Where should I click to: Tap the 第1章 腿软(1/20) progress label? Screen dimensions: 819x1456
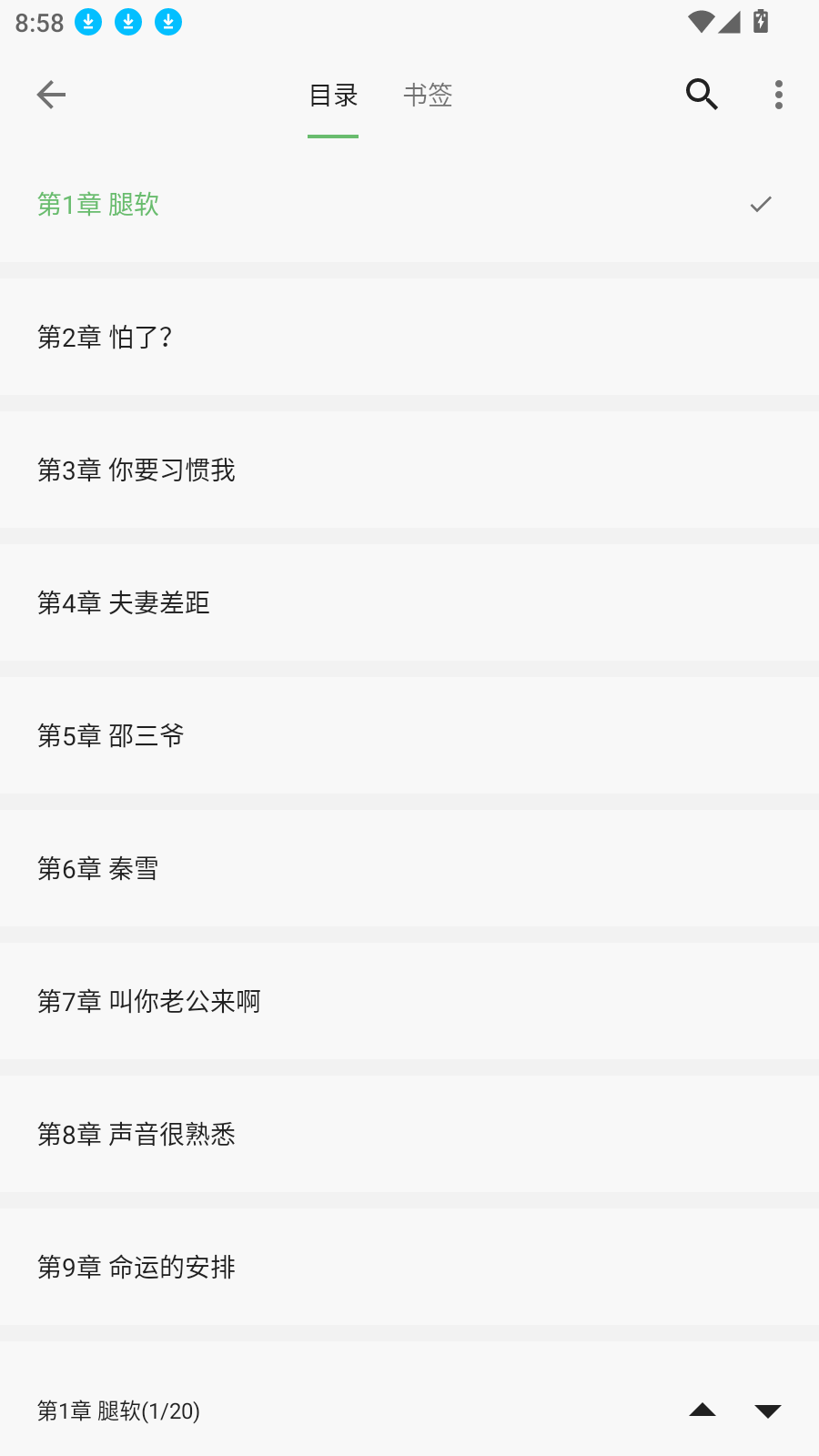[x=118, y=1410]
